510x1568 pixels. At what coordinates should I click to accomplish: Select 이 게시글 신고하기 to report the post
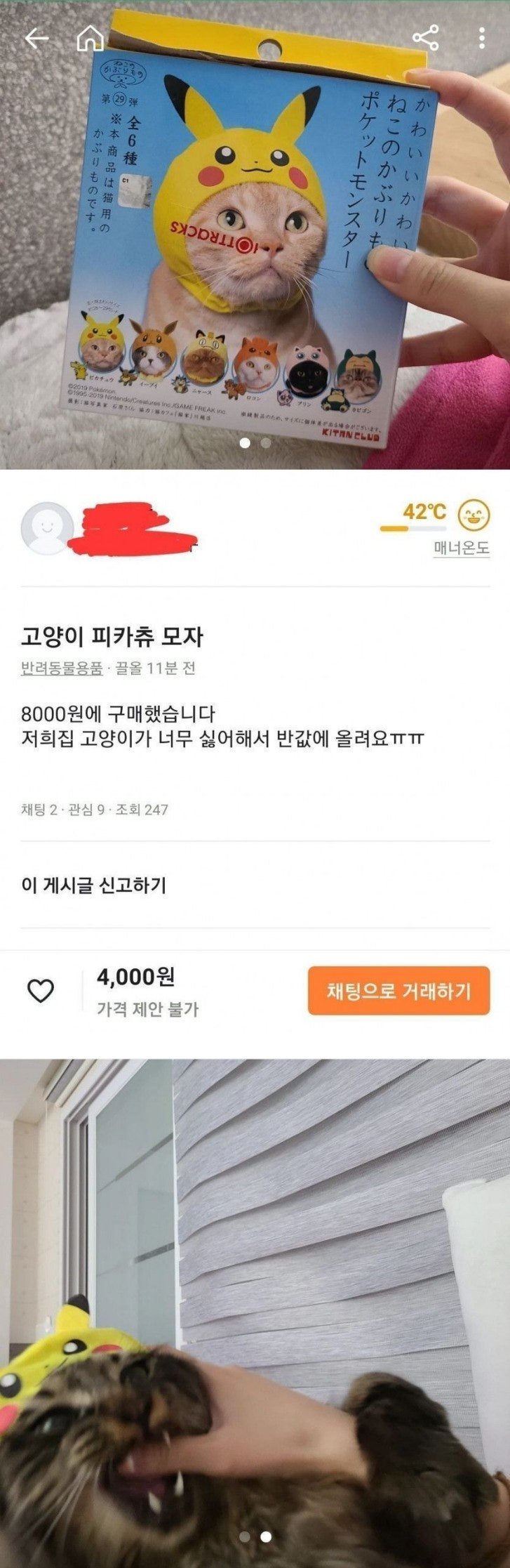(94, 885)
